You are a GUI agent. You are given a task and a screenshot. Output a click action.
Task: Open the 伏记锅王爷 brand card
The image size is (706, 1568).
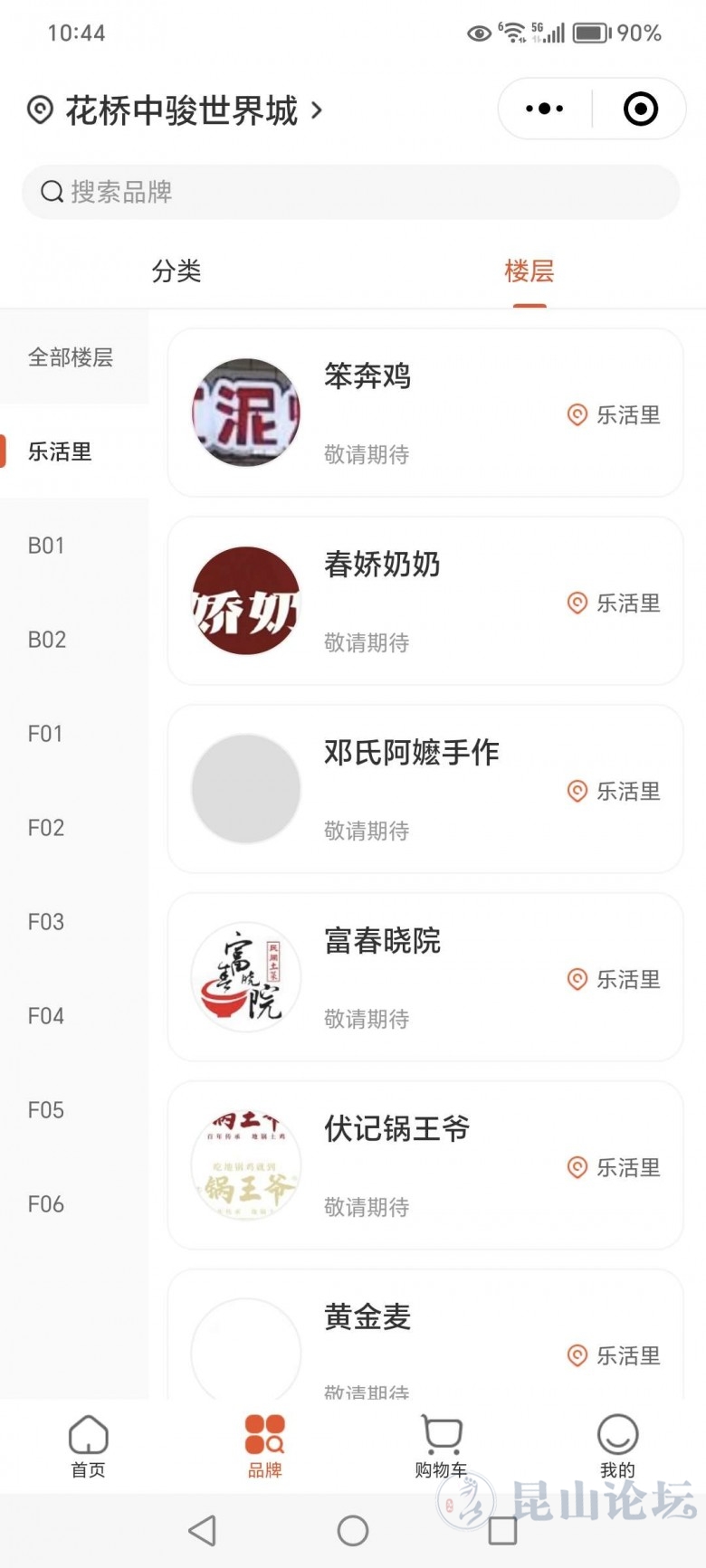click(425, 1165)
